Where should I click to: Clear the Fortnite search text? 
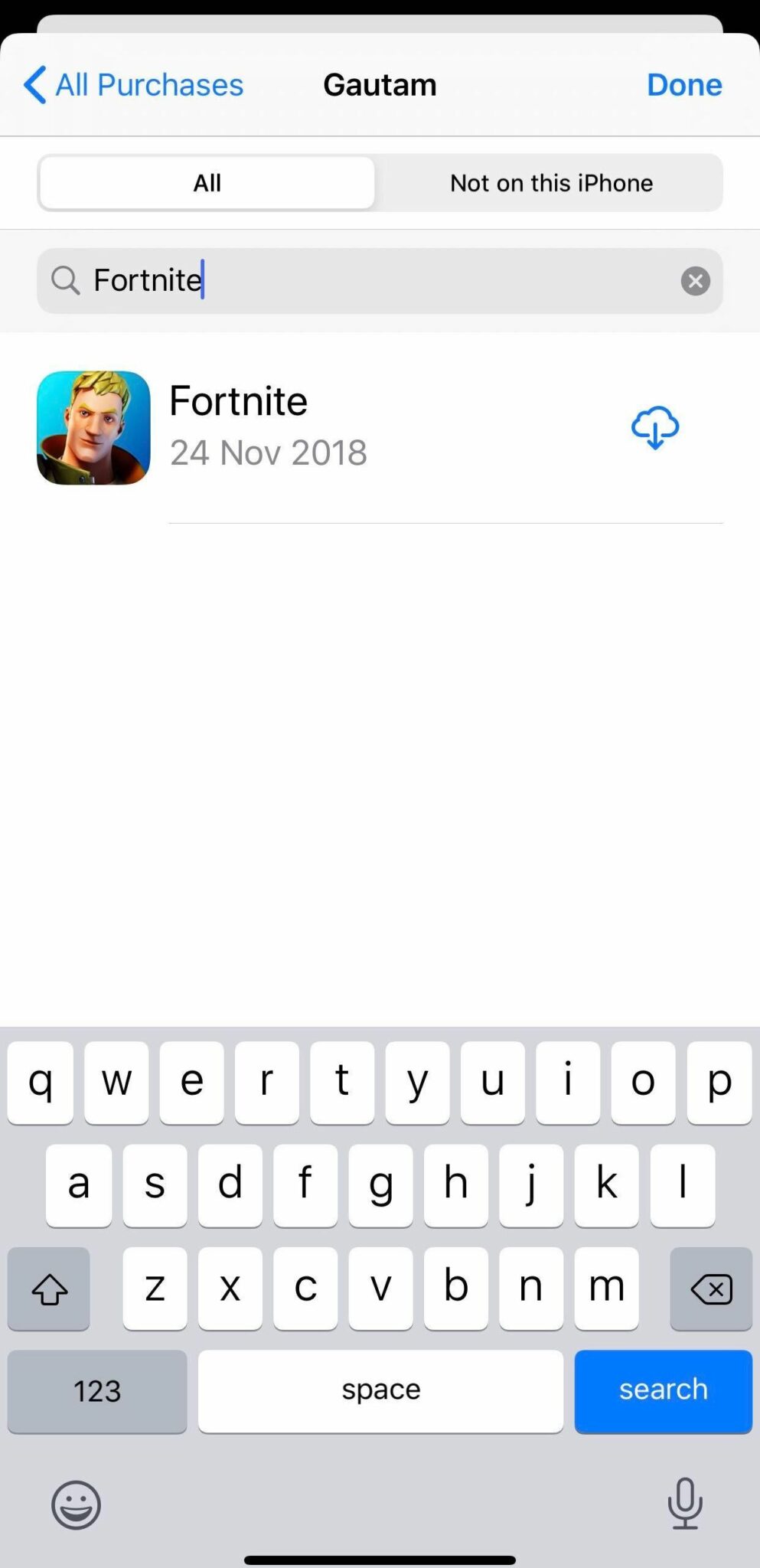coord(695,281)
